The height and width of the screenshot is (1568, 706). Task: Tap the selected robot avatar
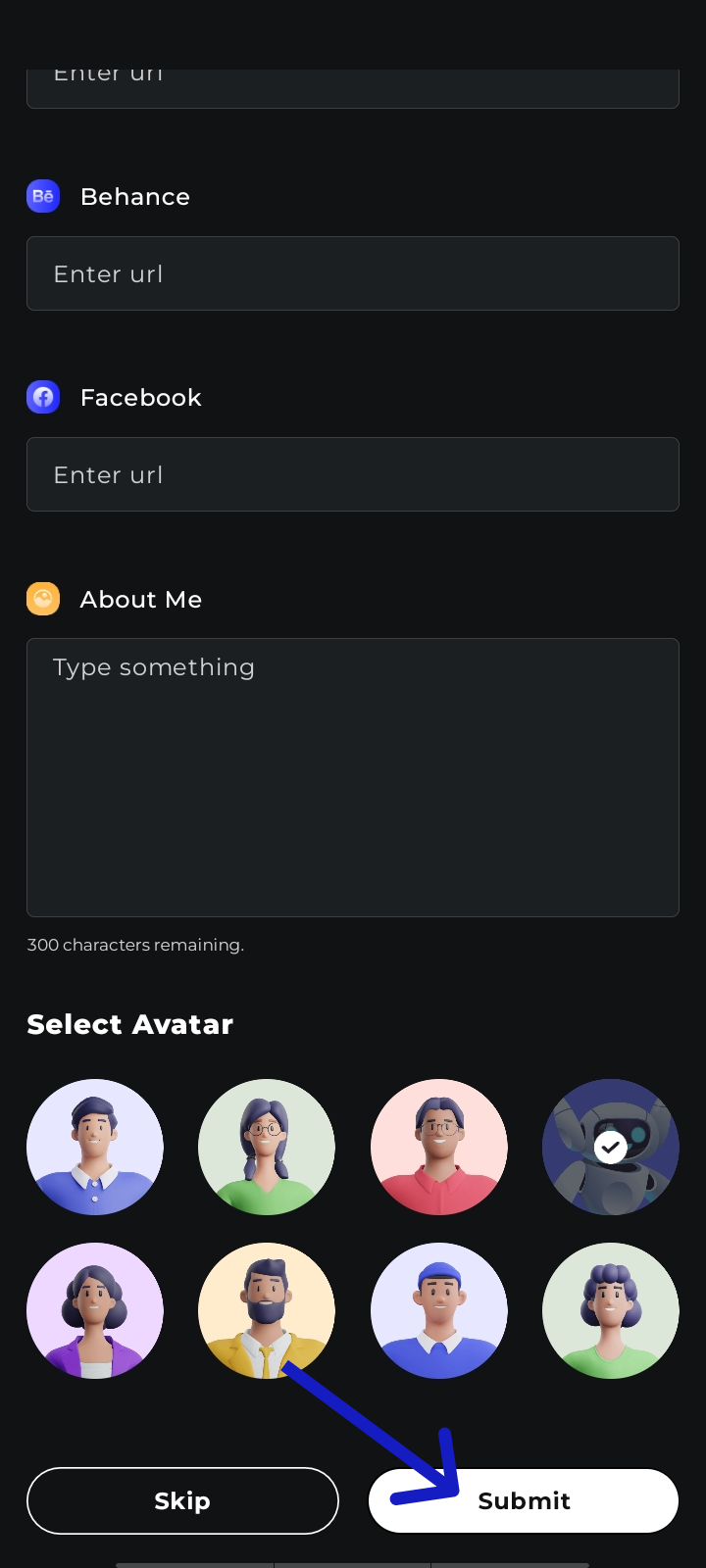point(611,1147)
